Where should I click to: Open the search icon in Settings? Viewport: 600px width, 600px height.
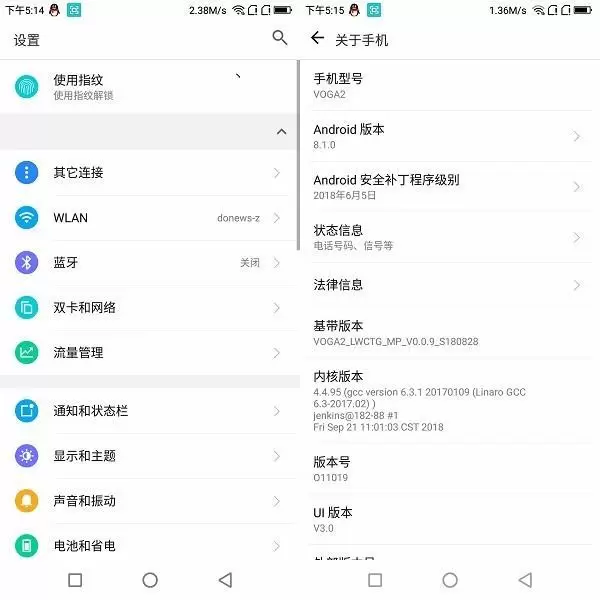pos(279,38)
